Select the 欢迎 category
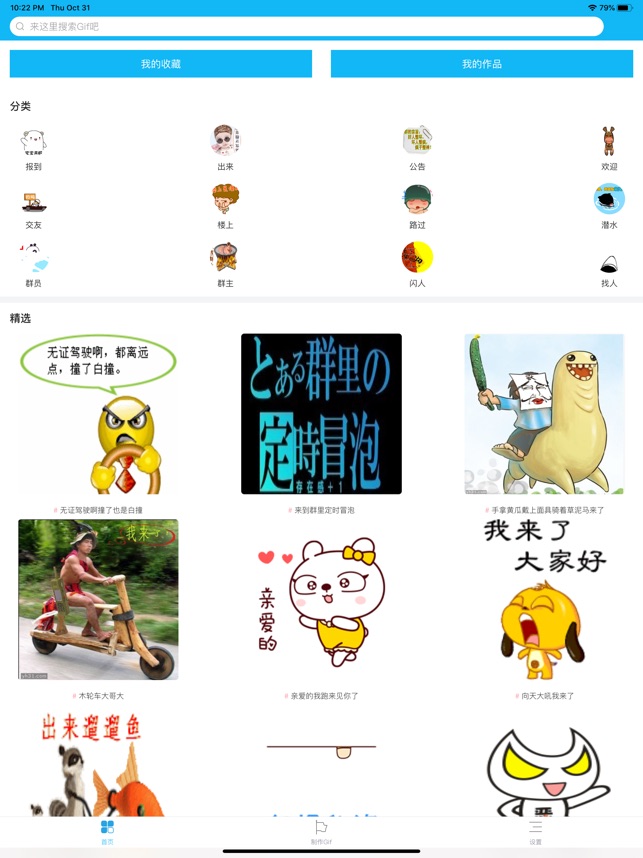The image size is (643, 858). pyautogui.click(x=609, y=147)
